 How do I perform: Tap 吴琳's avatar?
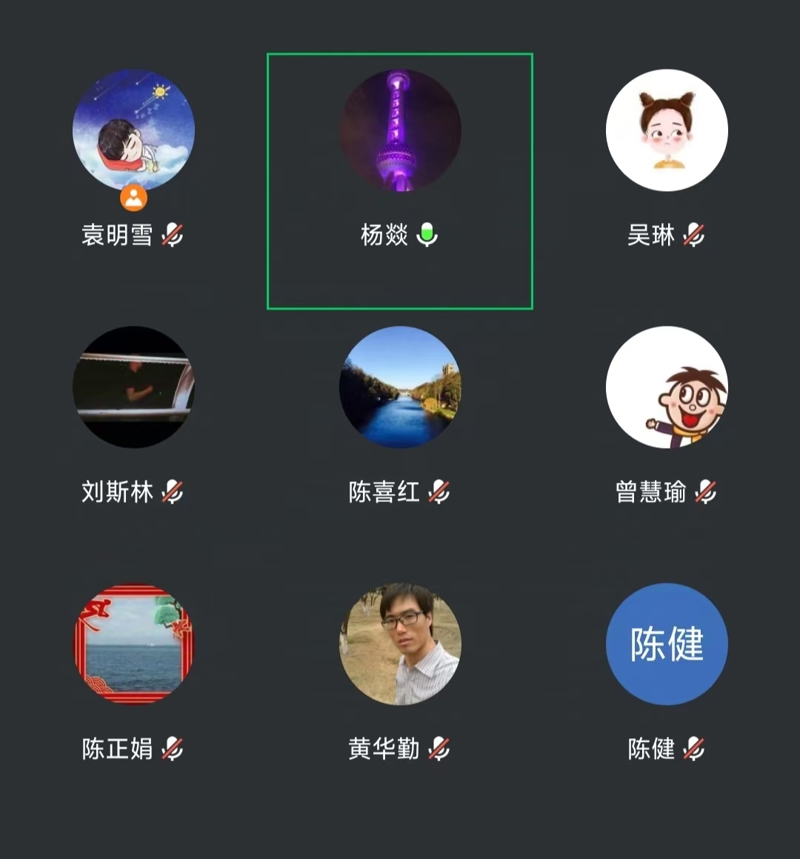(666, 130)
